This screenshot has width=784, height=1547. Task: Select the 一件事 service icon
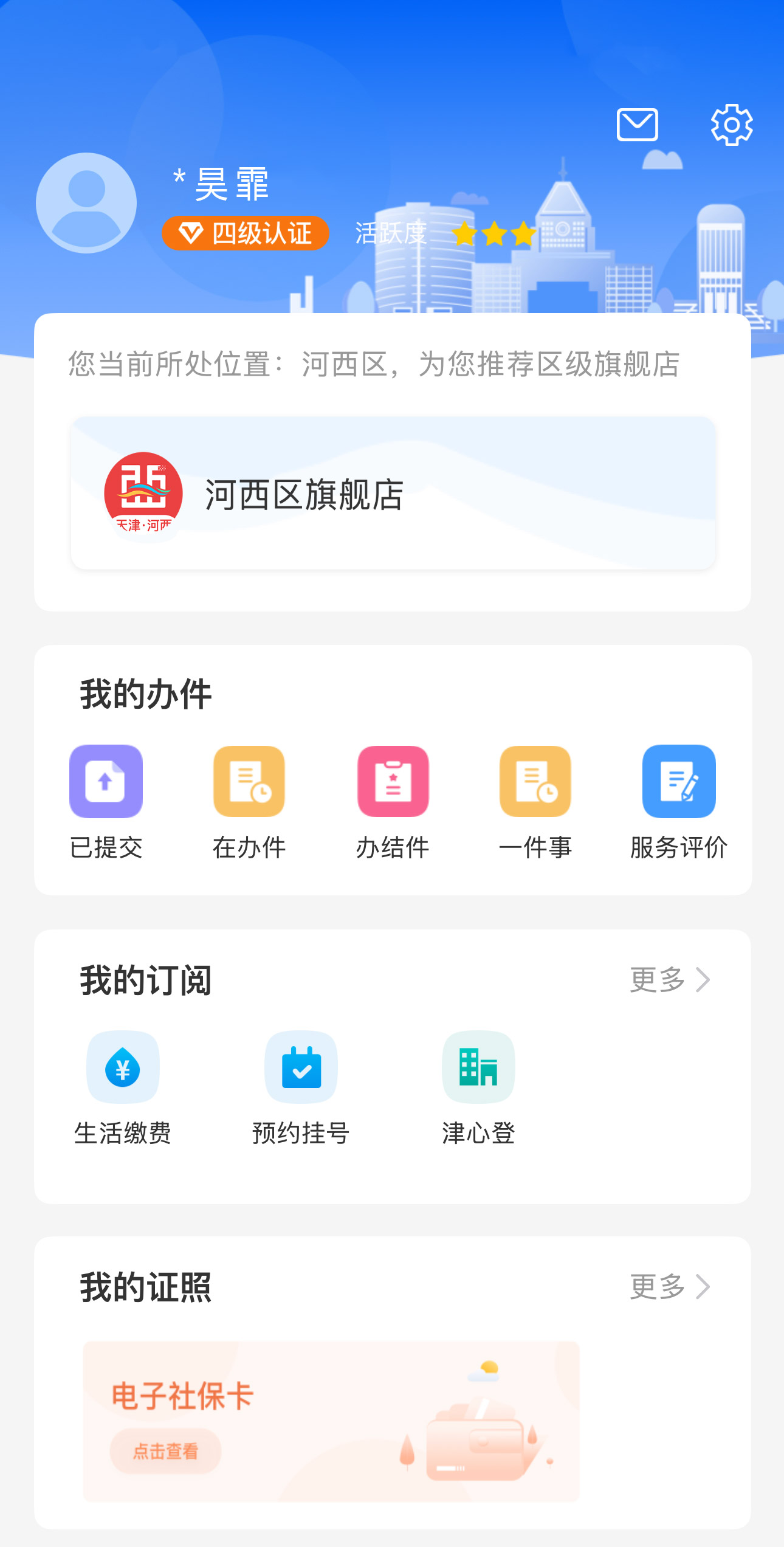point(535,782)
